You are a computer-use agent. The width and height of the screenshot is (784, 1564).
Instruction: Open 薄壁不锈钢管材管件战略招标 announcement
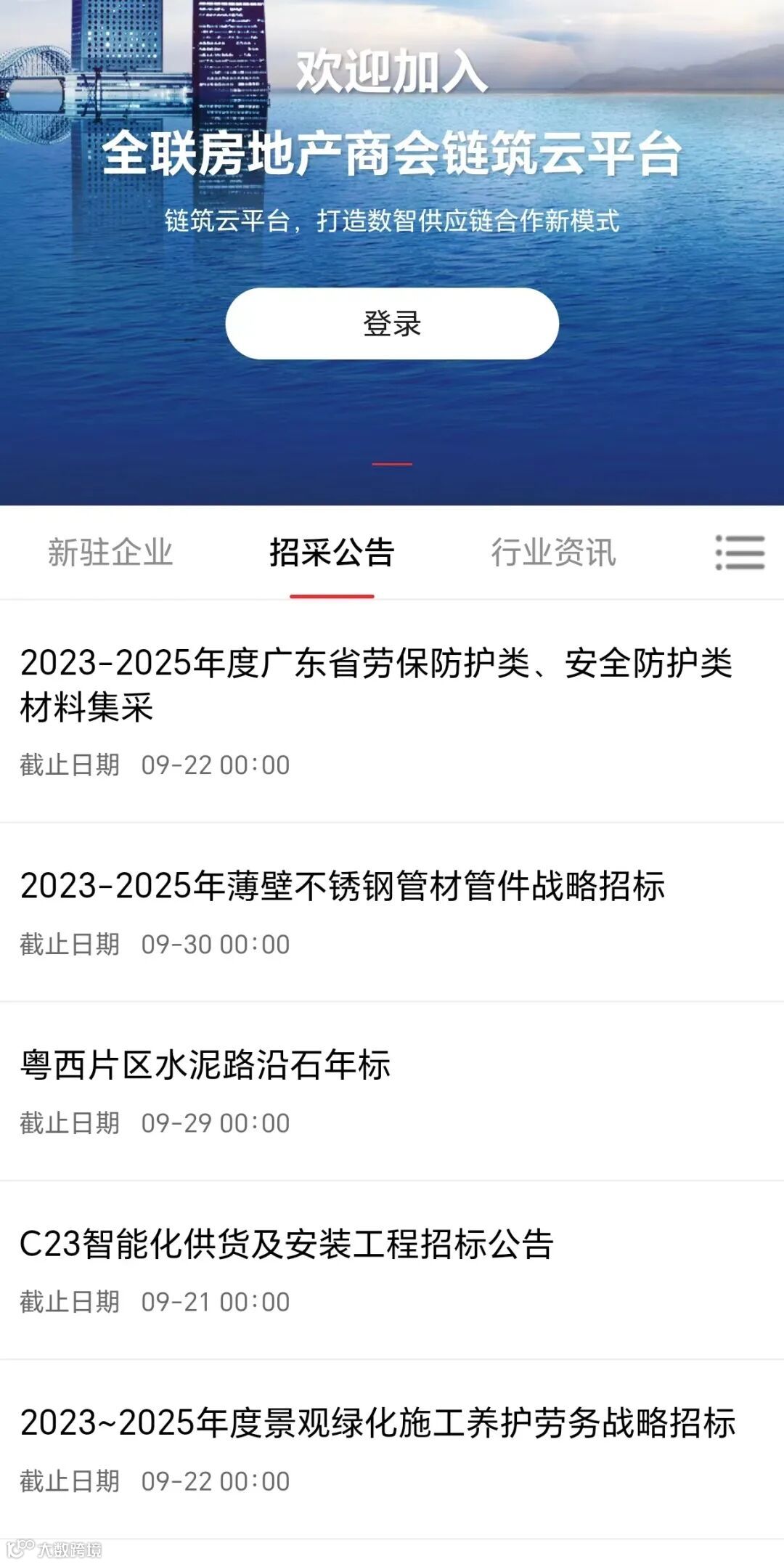pos(343,887)
